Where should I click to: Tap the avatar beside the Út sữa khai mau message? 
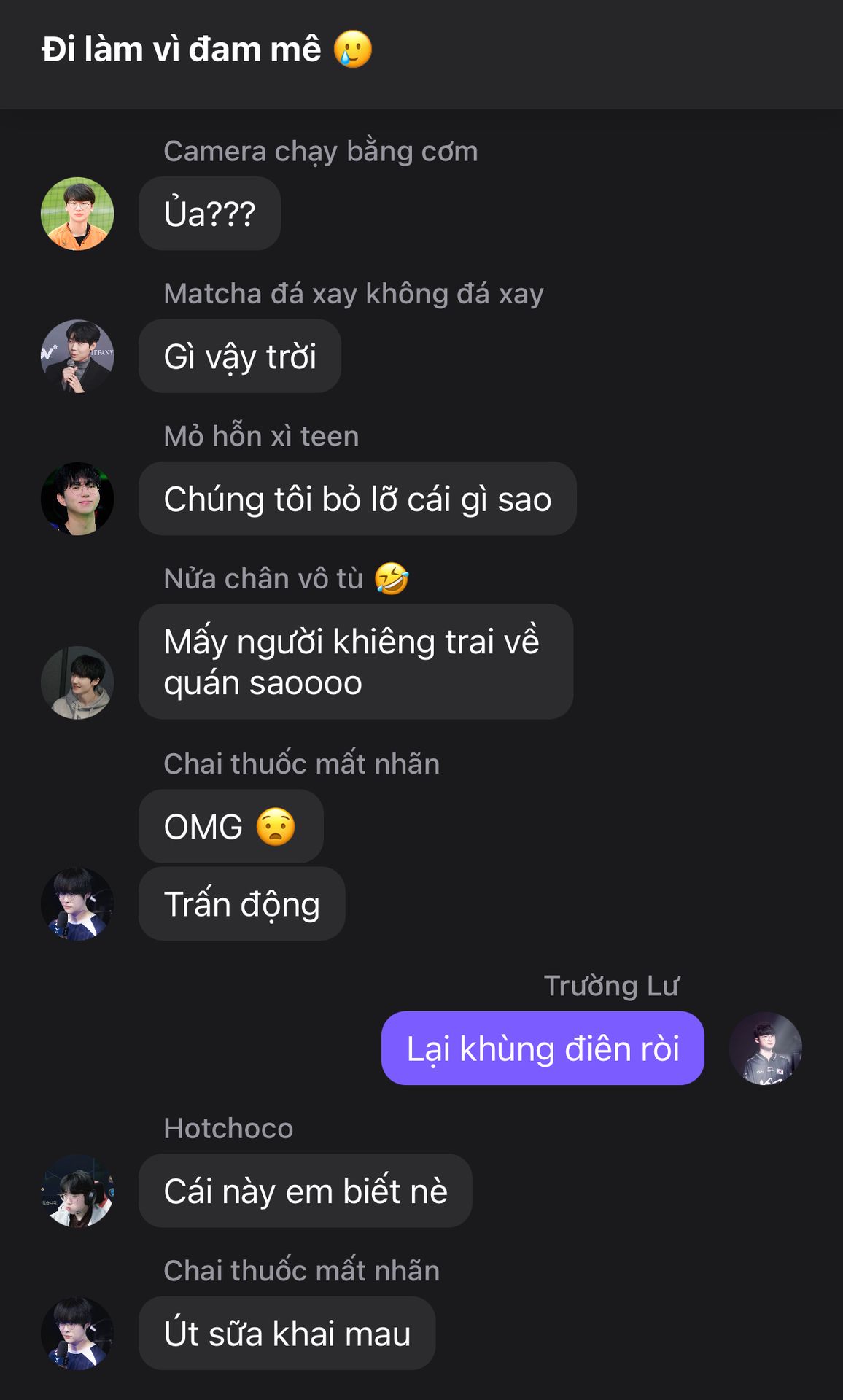tap(77, 1333)
